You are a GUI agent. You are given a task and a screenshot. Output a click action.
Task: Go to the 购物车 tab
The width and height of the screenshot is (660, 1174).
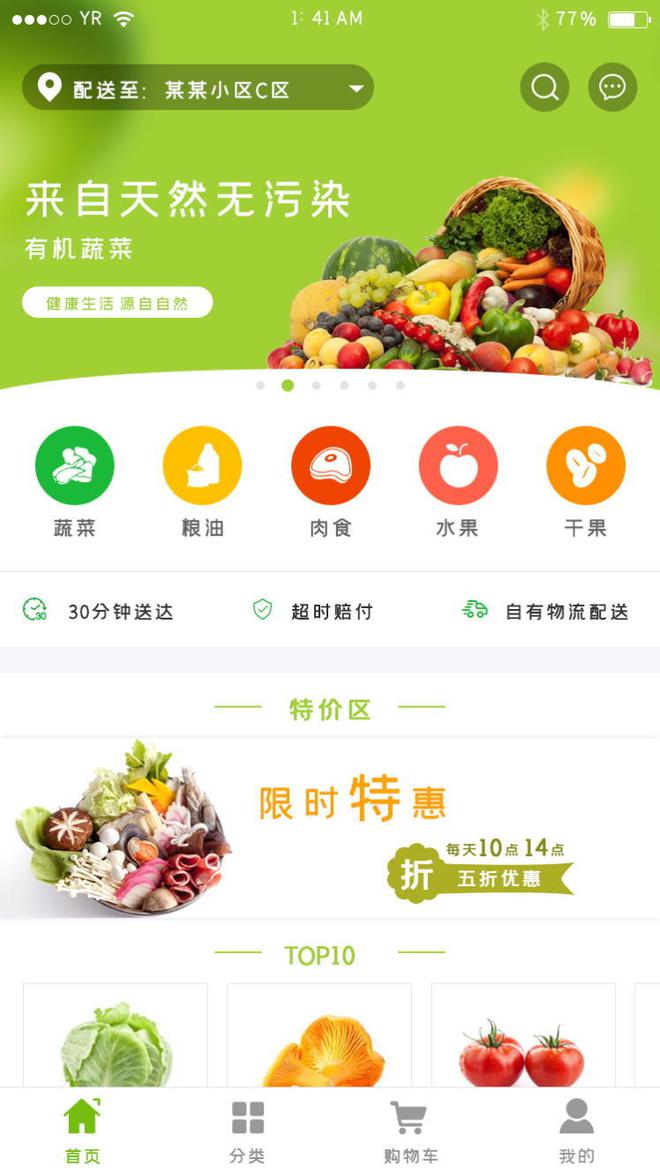tap(410, 1131)
